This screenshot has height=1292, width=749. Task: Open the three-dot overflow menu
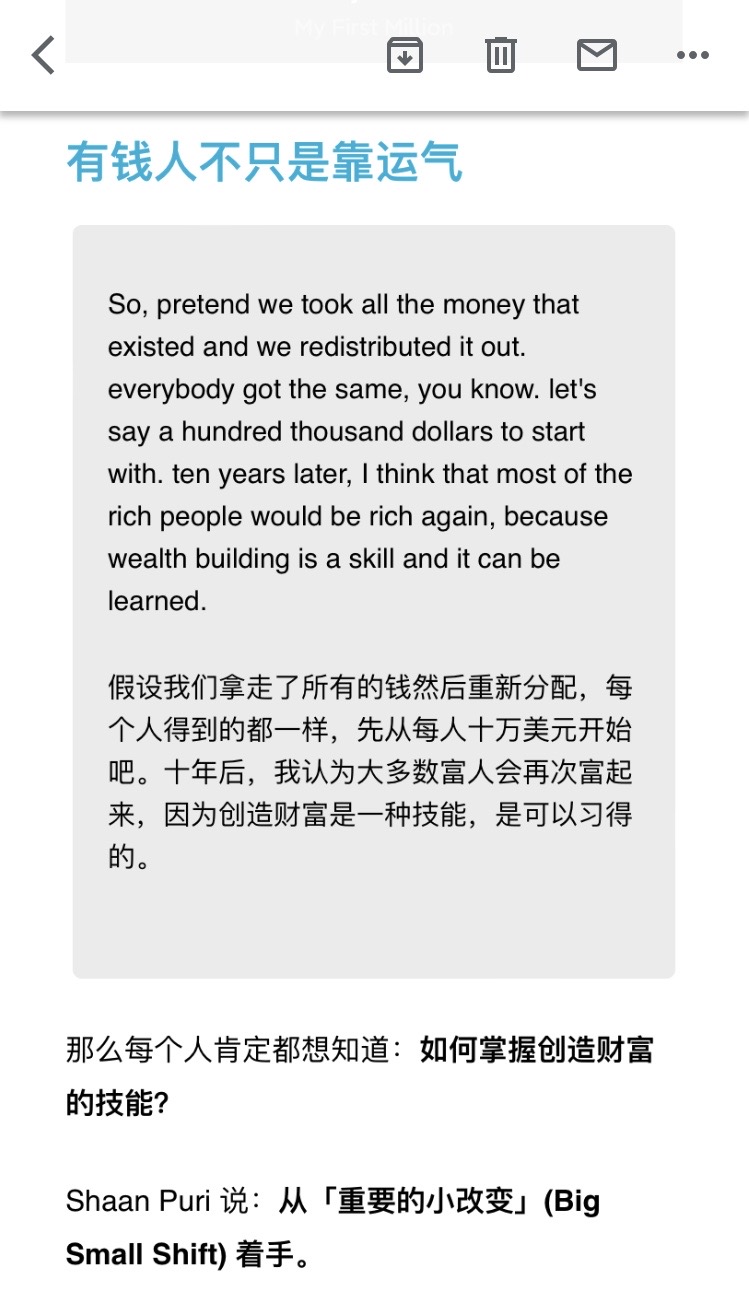692,55
